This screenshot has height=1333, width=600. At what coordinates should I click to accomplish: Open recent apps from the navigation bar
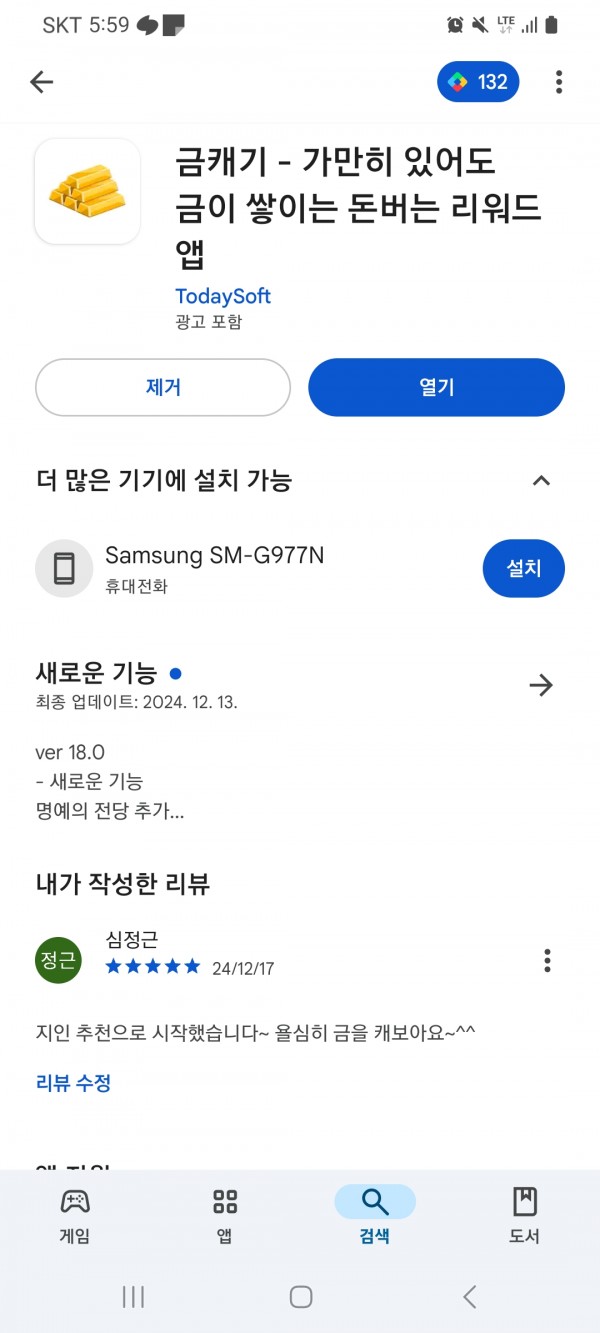pos(133,1297)
